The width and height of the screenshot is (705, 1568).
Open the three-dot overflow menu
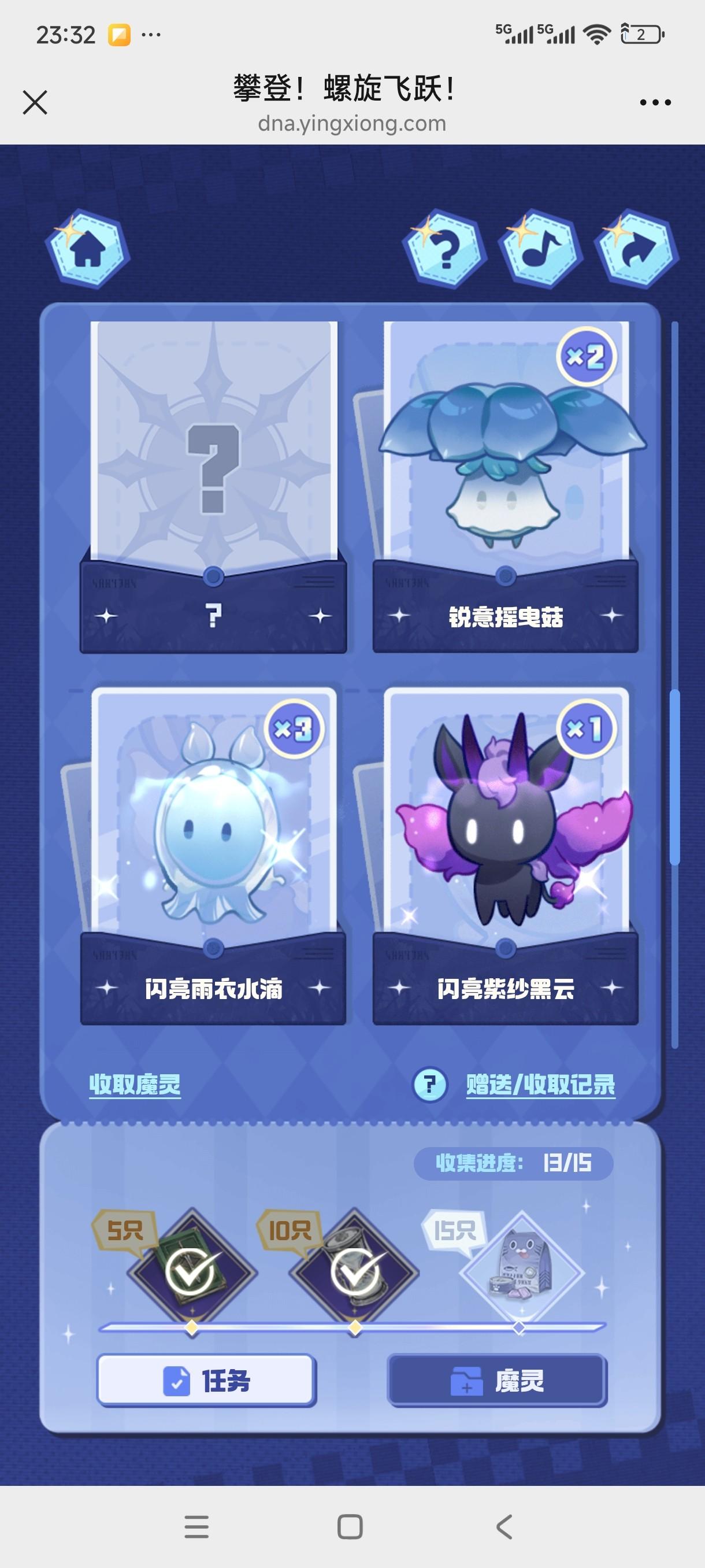tap(655, 102)
